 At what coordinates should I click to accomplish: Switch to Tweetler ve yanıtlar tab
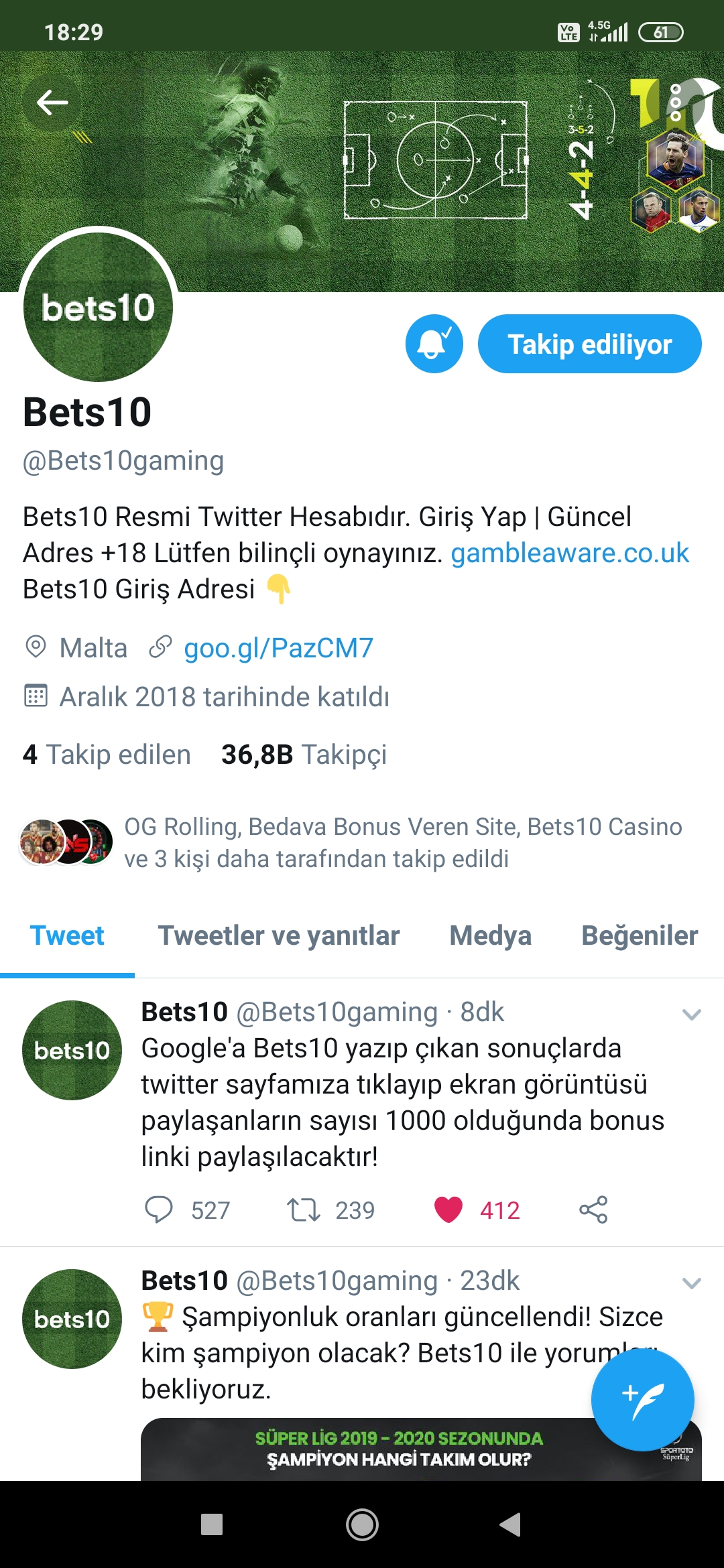click(279, 935)
